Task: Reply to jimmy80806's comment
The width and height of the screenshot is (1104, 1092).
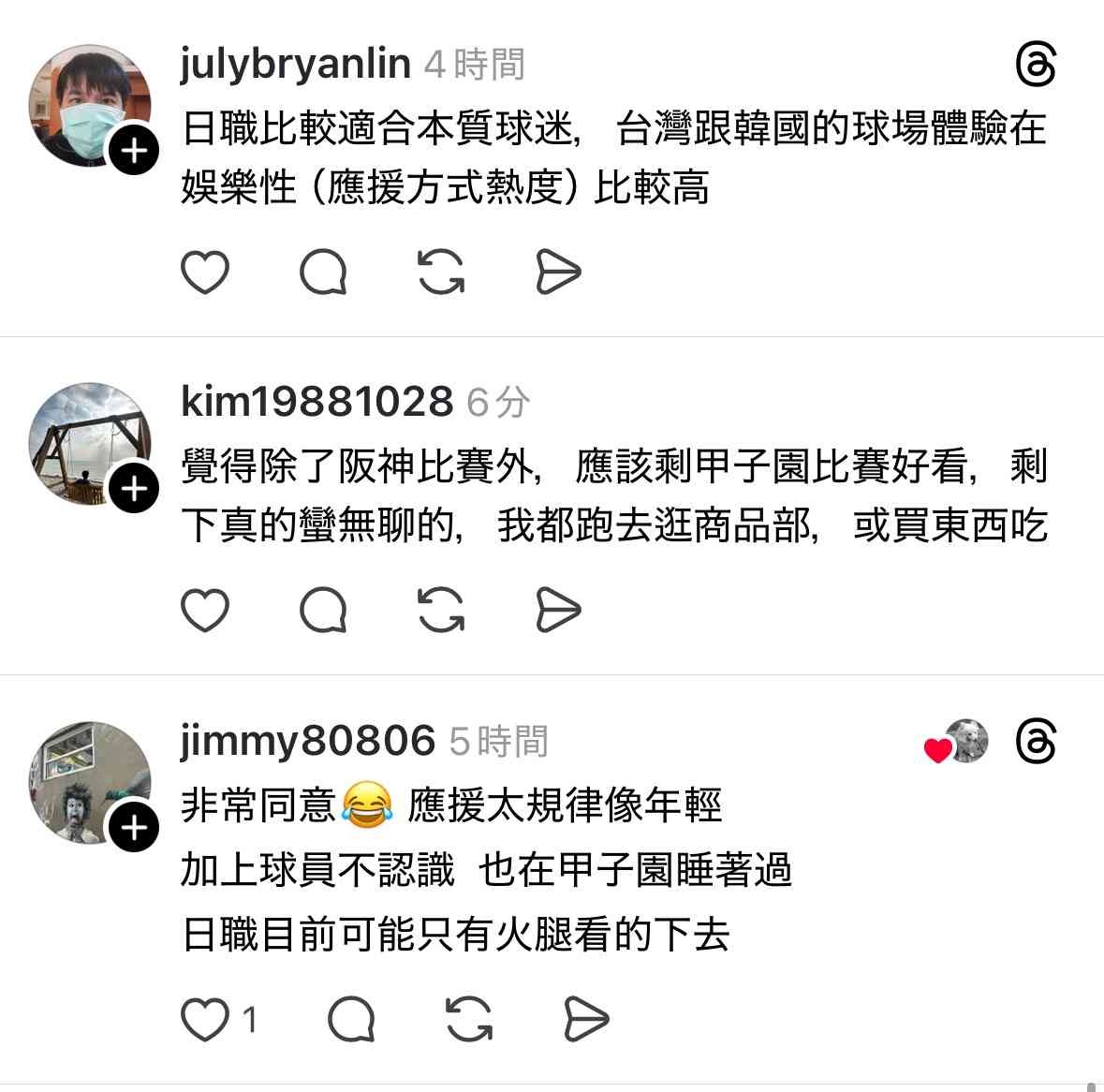Action: tap(351, 1019)
